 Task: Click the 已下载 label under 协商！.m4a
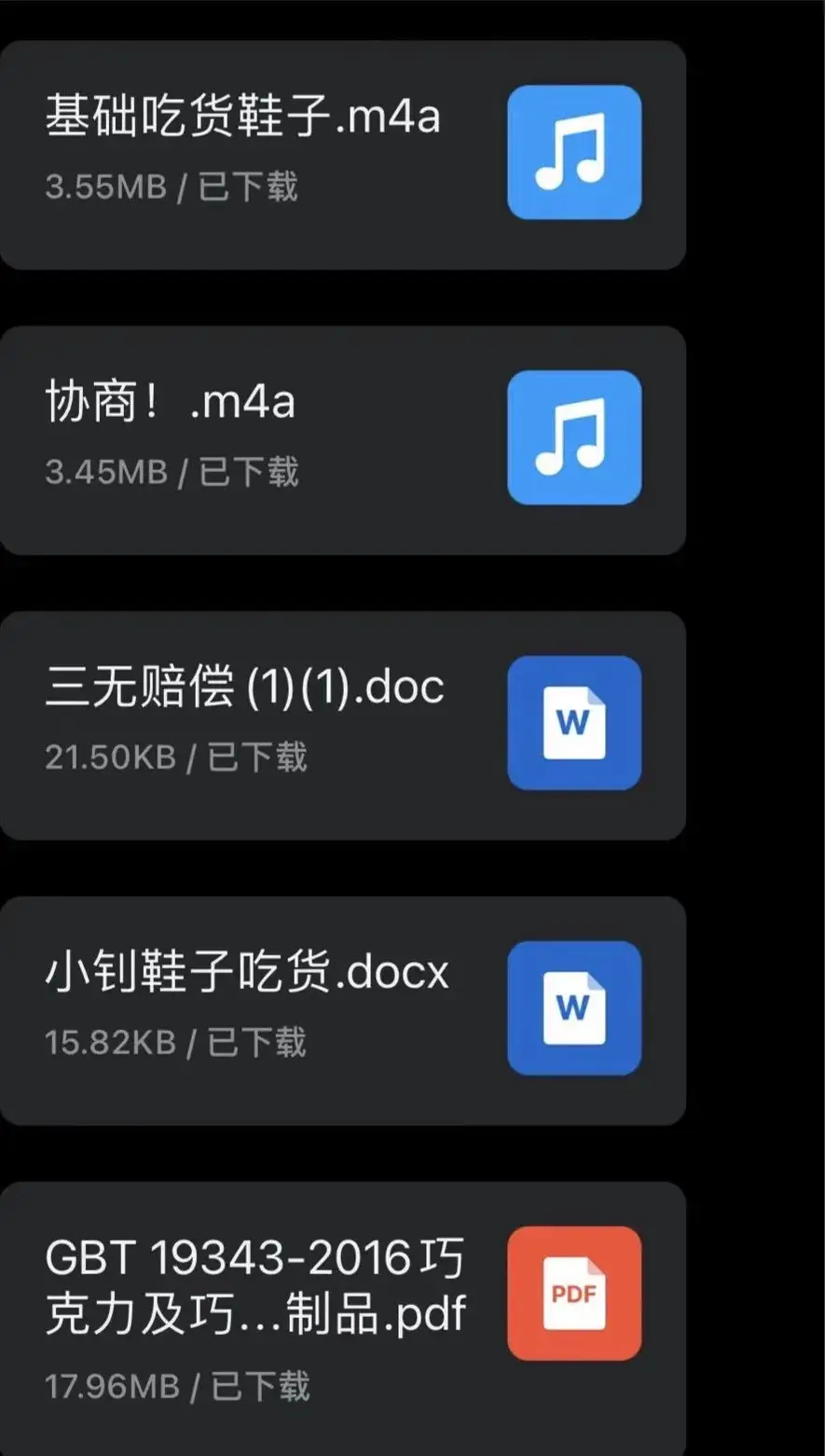(247, 473)
